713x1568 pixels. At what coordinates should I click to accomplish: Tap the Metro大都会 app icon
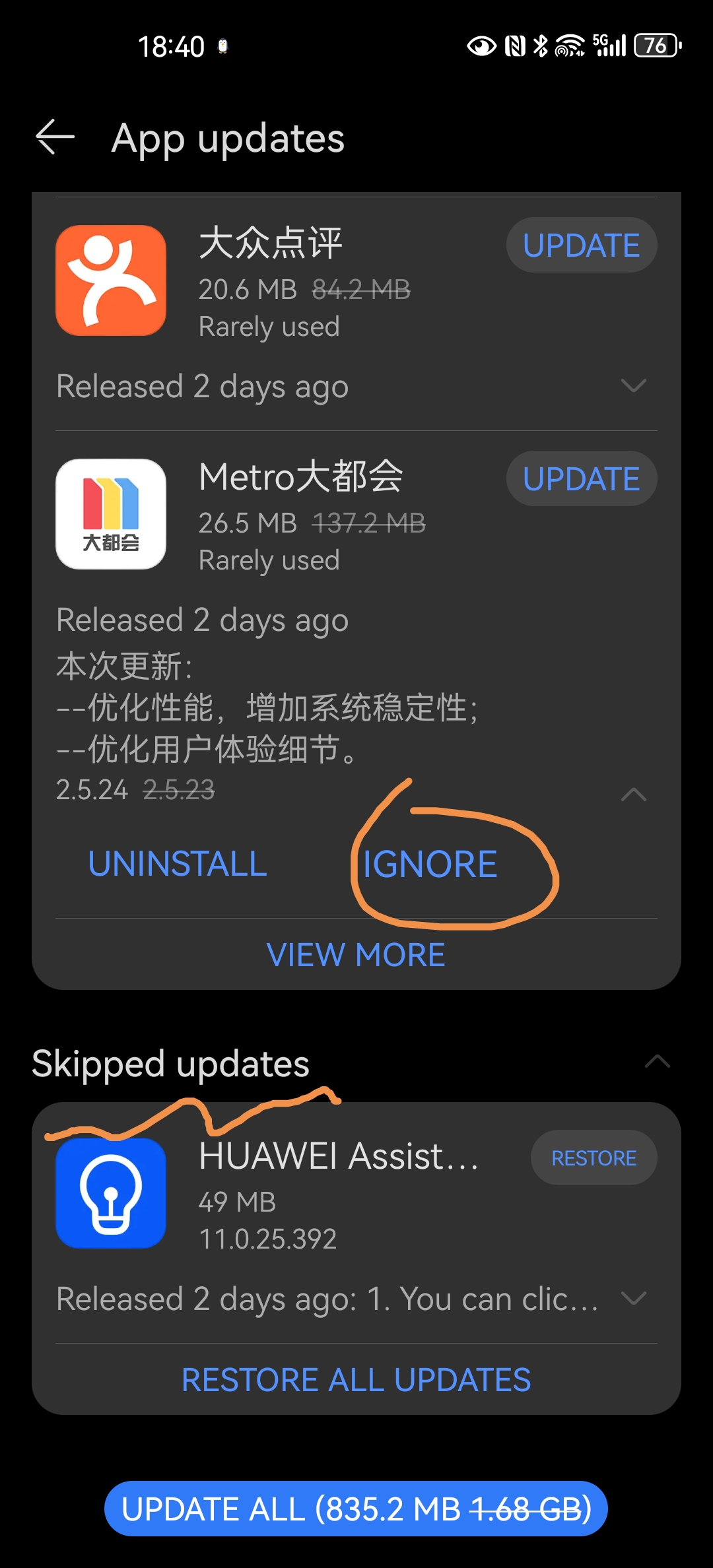pyautogui.click(x=111, y=512)
